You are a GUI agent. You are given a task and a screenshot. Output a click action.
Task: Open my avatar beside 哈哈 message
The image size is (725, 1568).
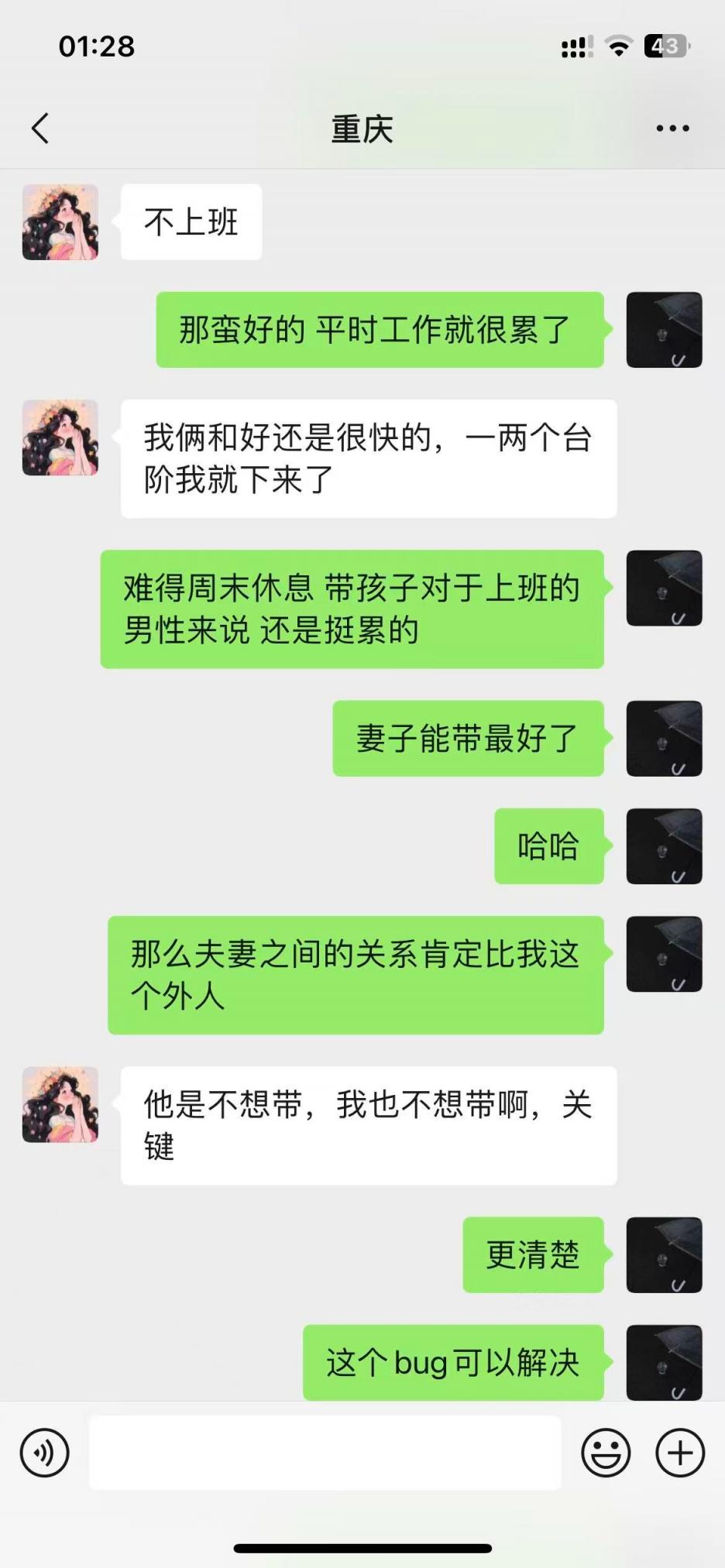(x=664, y=846)
